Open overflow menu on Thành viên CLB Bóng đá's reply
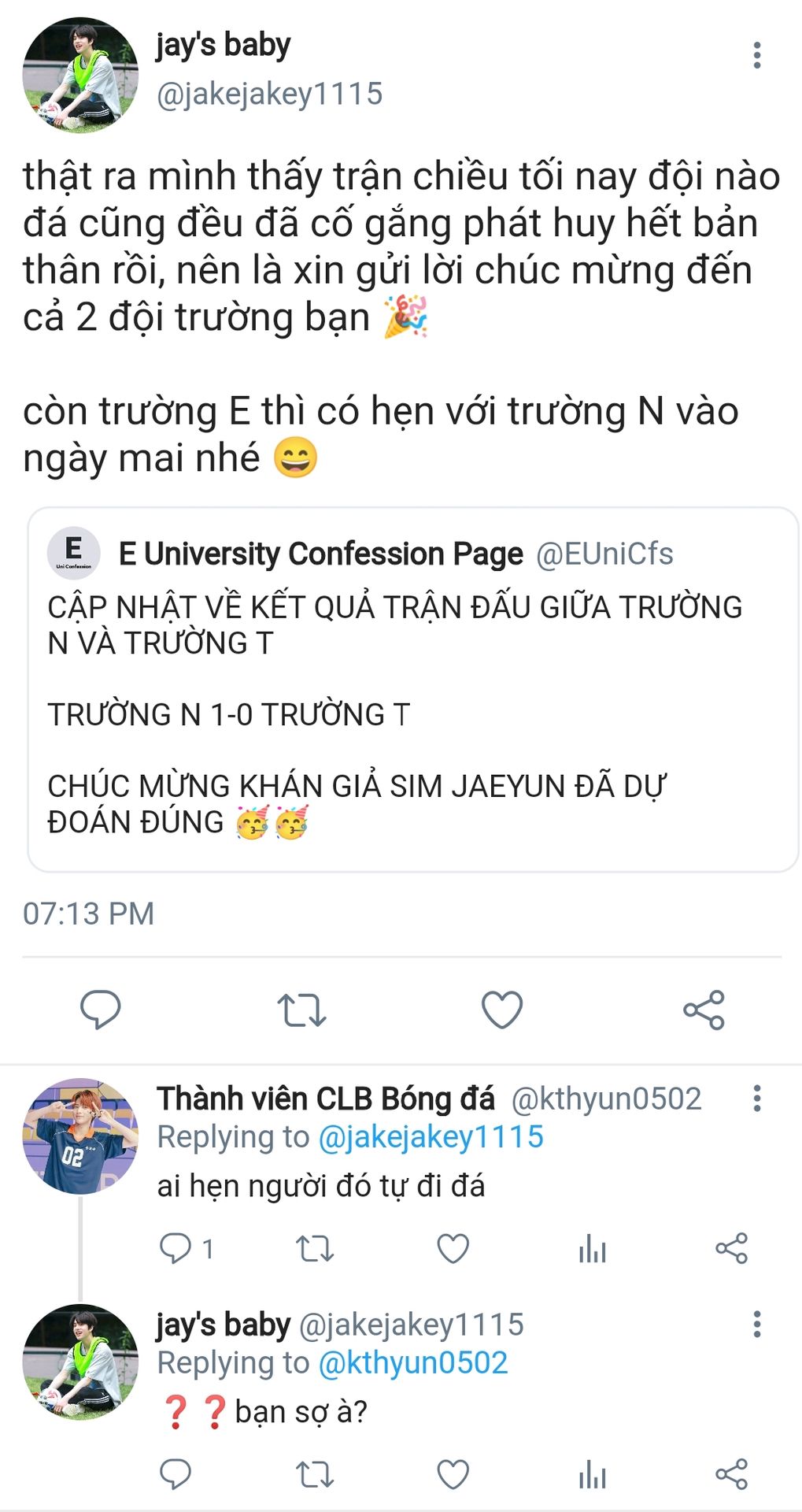Image resolution: width=802 pixels, height=1512 pixels. (756, 1098)
